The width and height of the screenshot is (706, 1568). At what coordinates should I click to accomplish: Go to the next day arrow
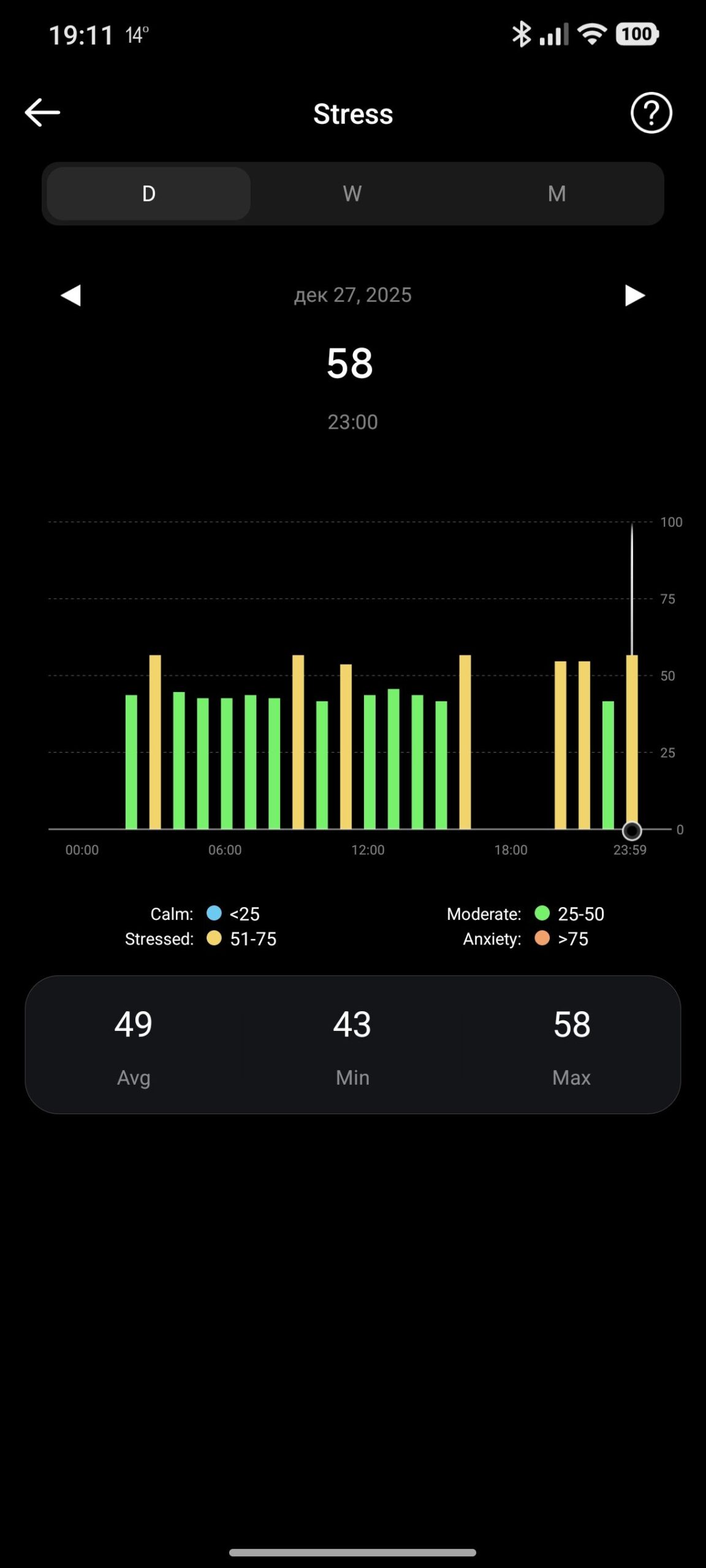pos(634,295)
